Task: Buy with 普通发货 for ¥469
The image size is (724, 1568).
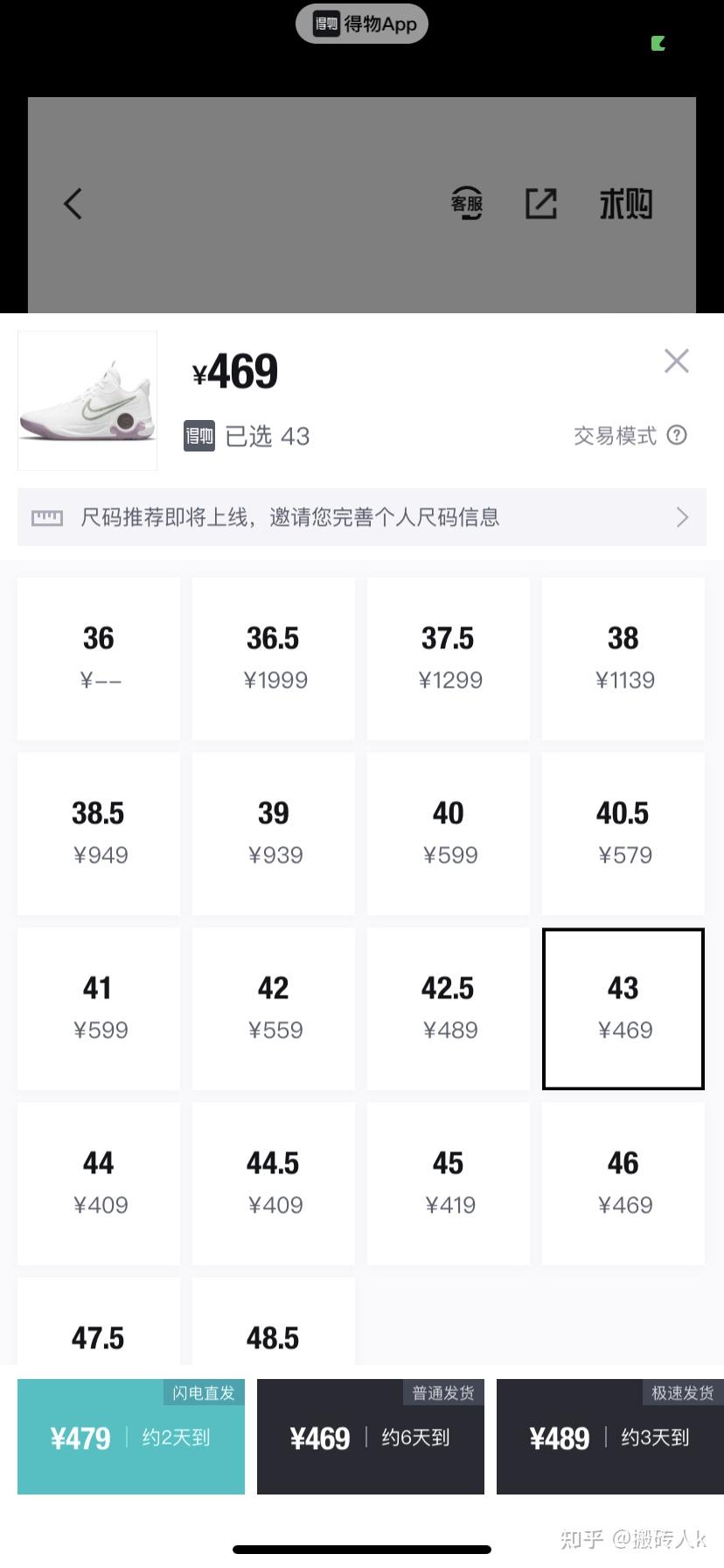Action: tap(371, 1437)
